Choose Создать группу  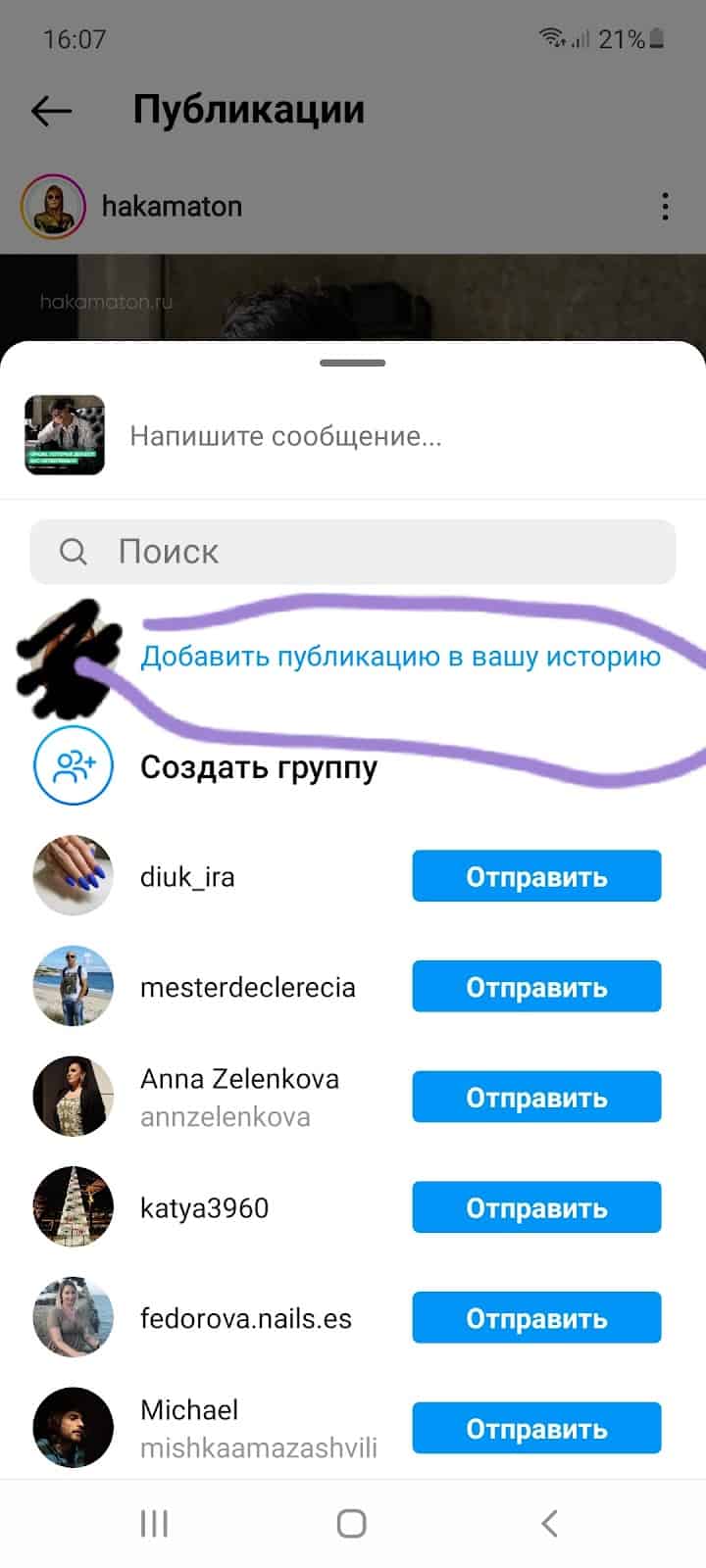click(x=258, y=767)
